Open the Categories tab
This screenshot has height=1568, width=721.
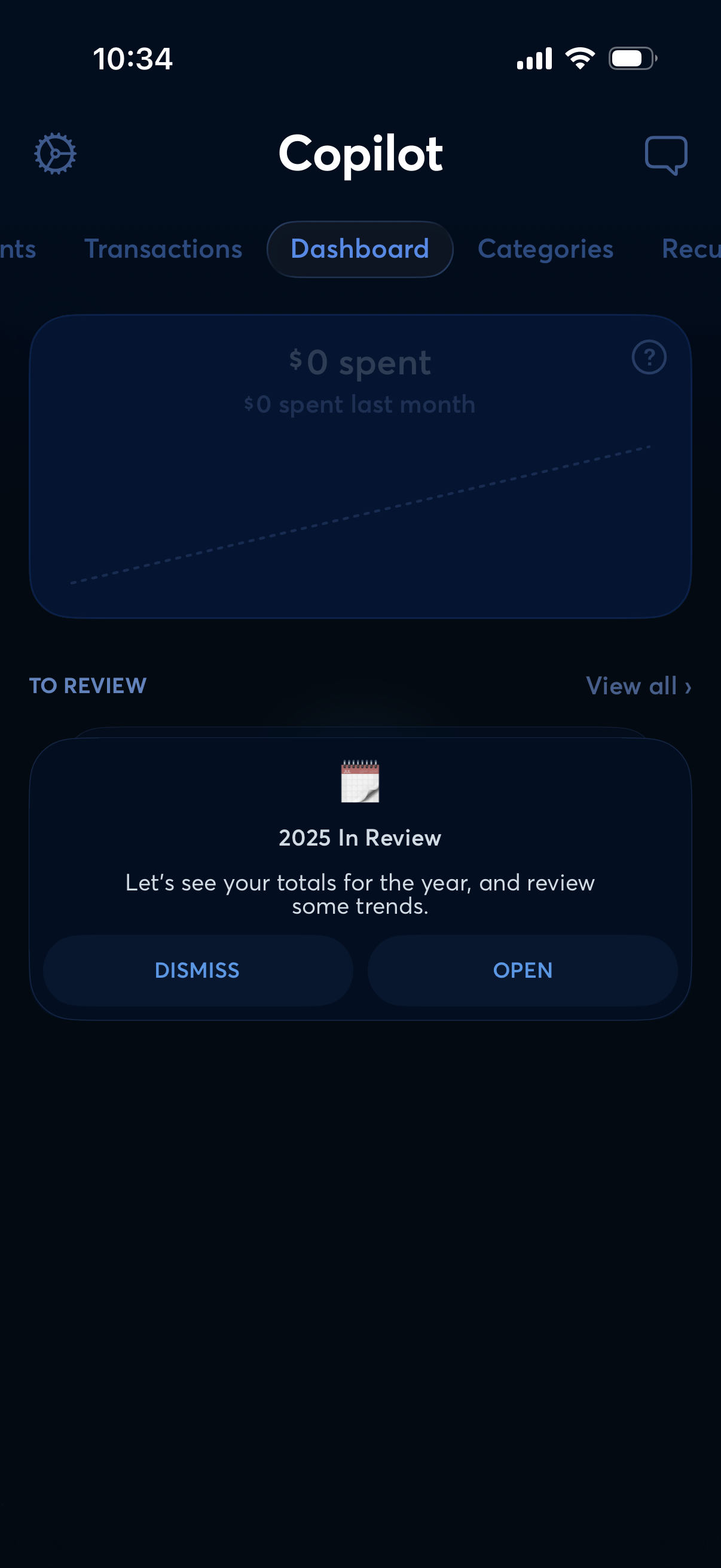545,249
